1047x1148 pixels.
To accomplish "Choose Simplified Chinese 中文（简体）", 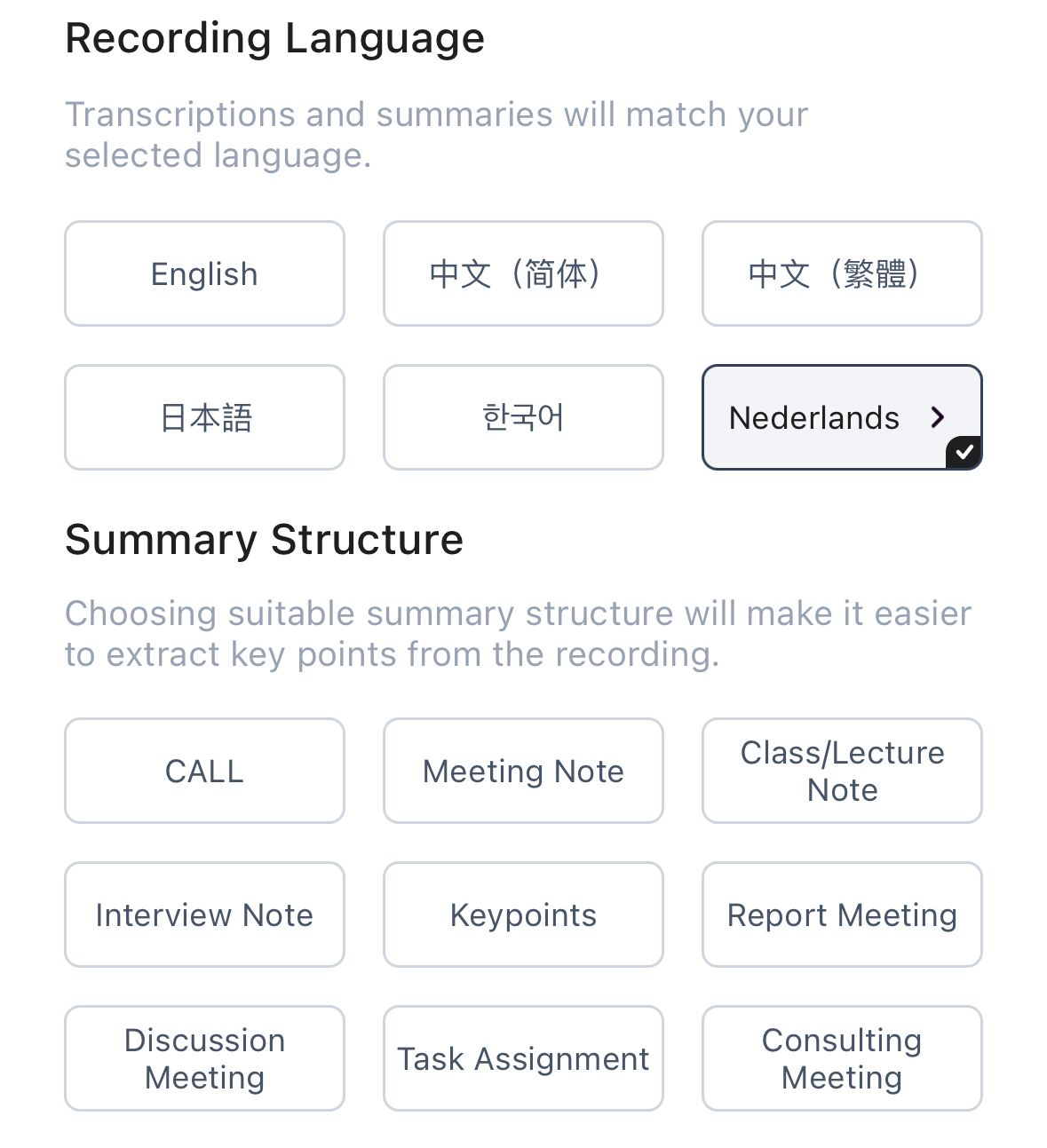I will coord(523,273).
